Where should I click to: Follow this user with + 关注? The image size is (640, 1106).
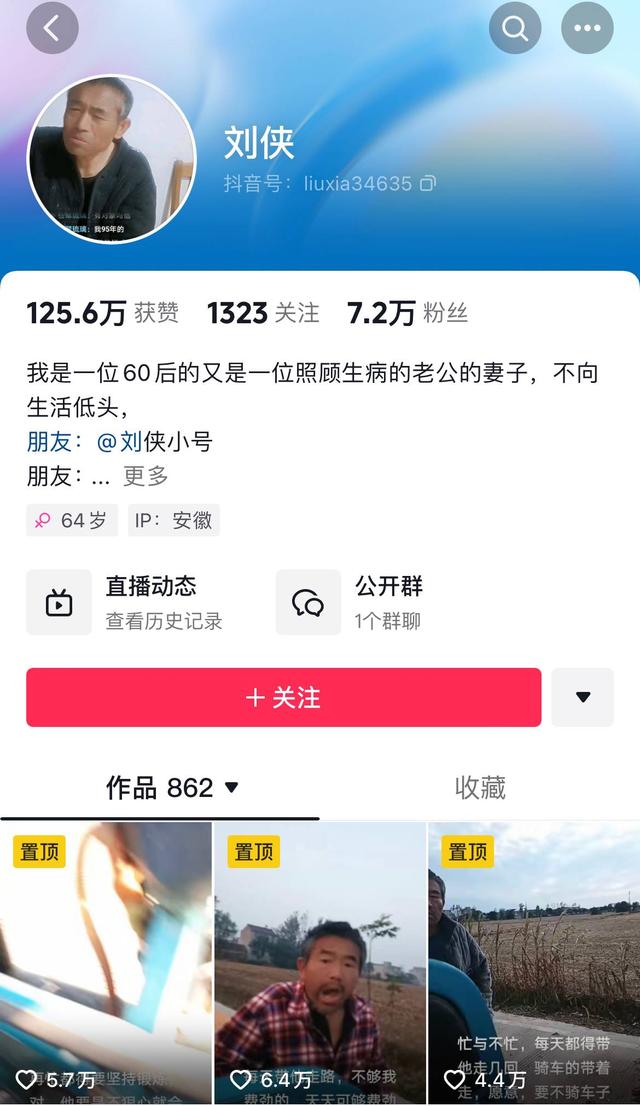tap(284, 697)
